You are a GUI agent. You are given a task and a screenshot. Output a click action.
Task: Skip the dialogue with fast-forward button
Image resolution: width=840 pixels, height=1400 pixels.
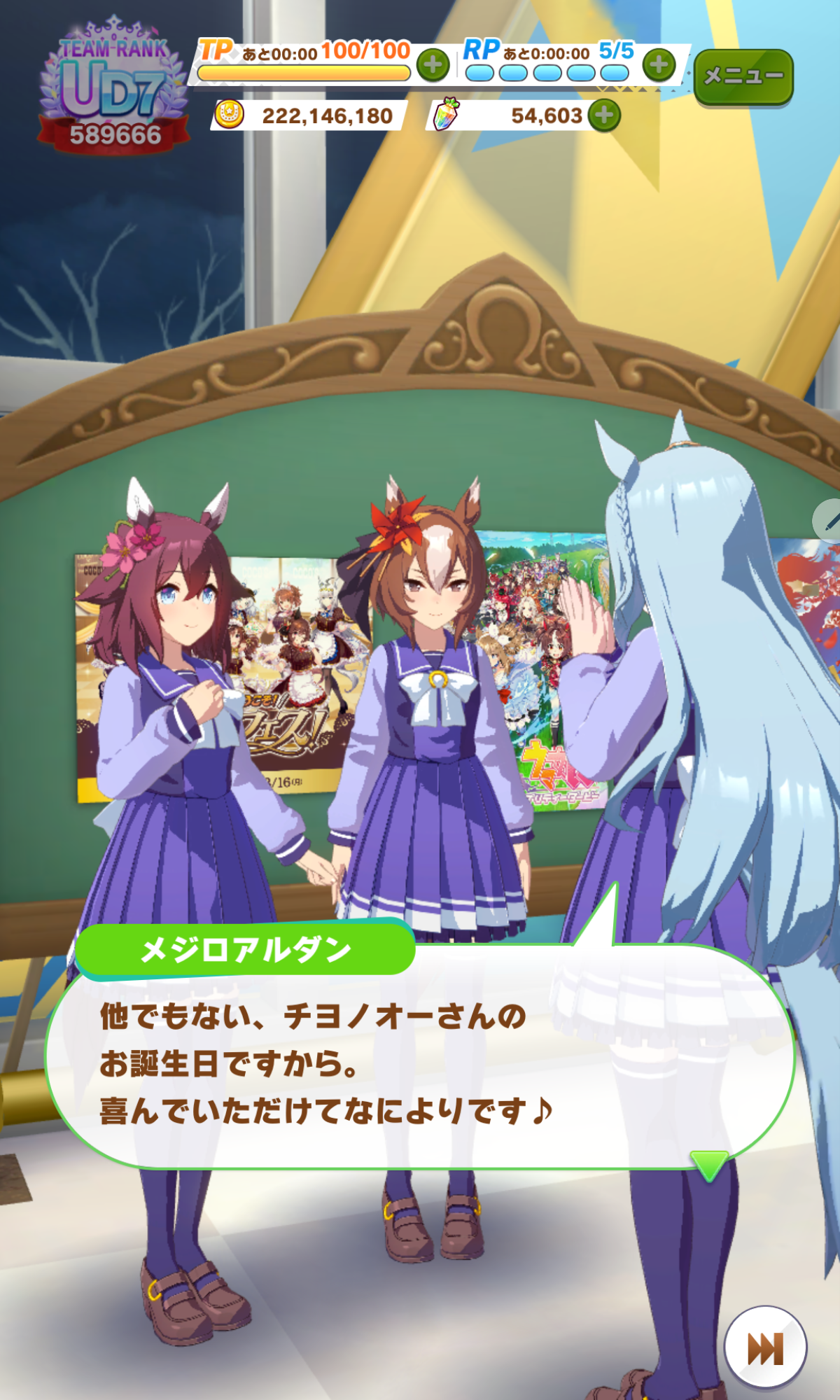[766, 1348]
